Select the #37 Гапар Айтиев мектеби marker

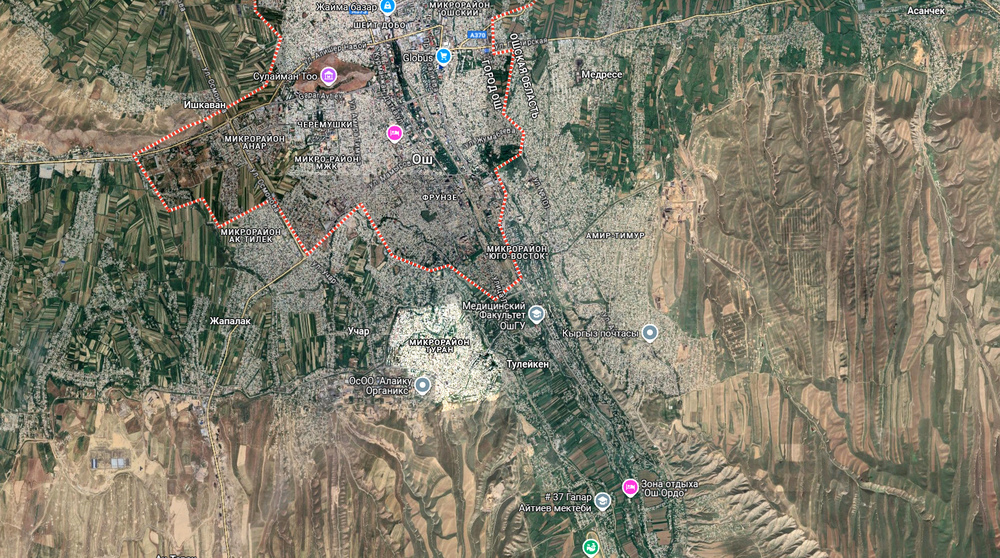point(603,502)
